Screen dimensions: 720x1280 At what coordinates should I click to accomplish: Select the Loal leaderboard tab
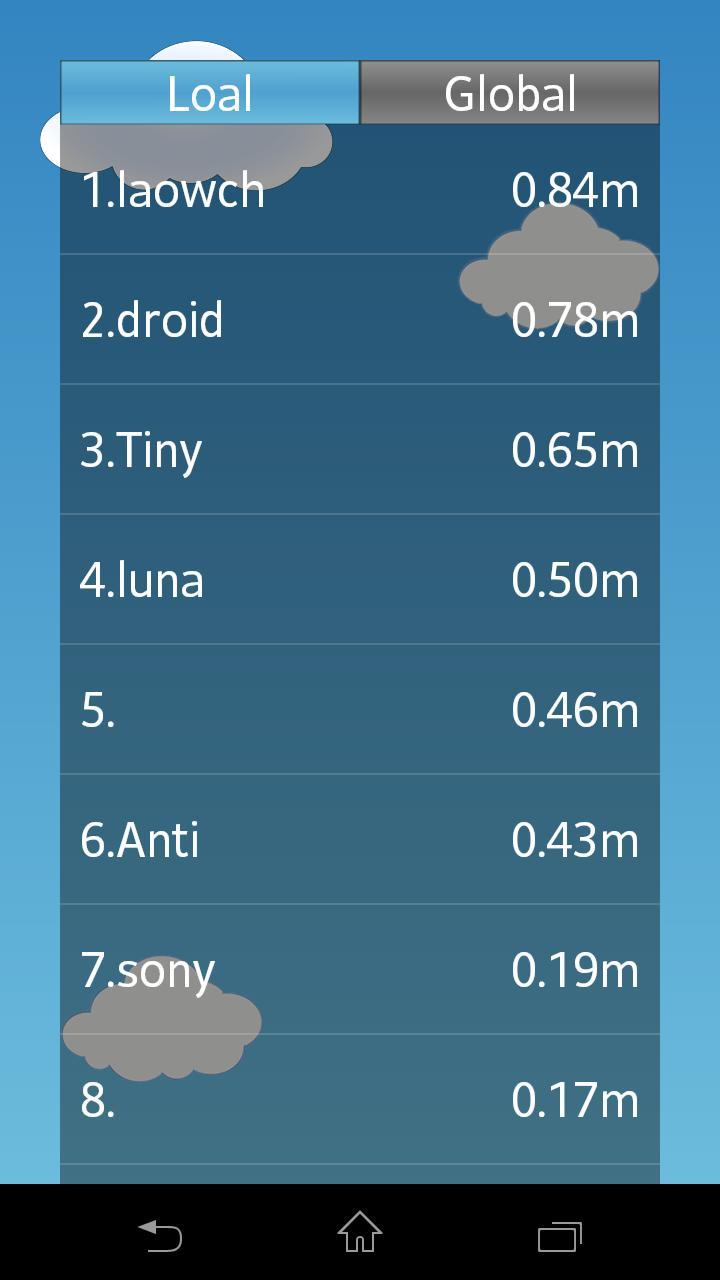pyautogui.click(x=210, y=93)
